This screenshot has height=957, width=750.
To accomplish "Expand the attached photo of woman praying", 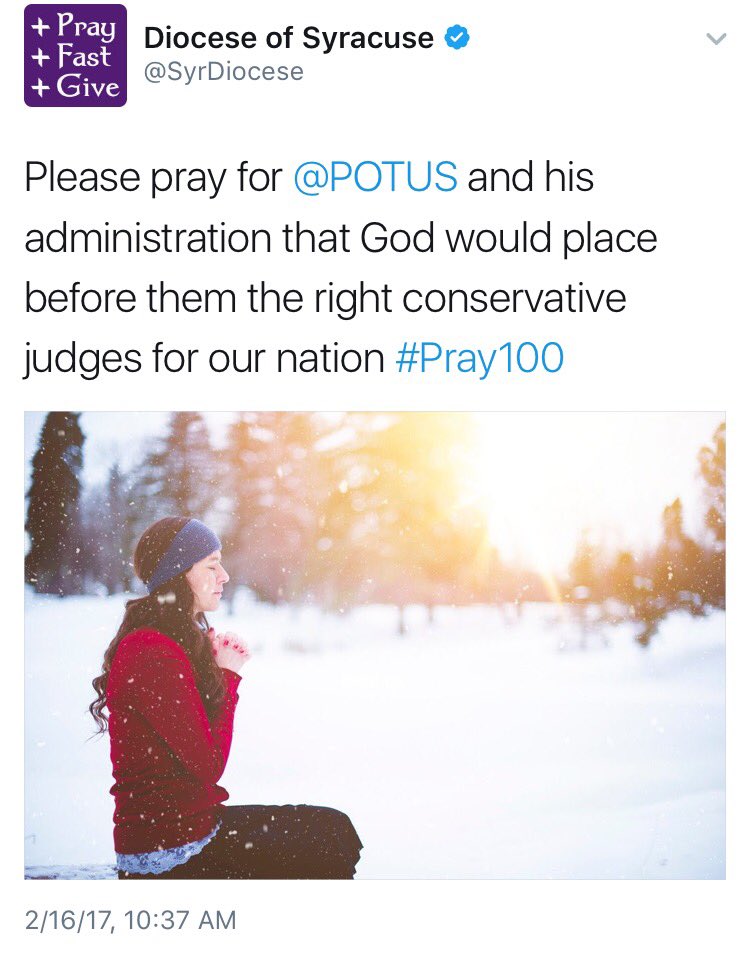I will [375, 645].
